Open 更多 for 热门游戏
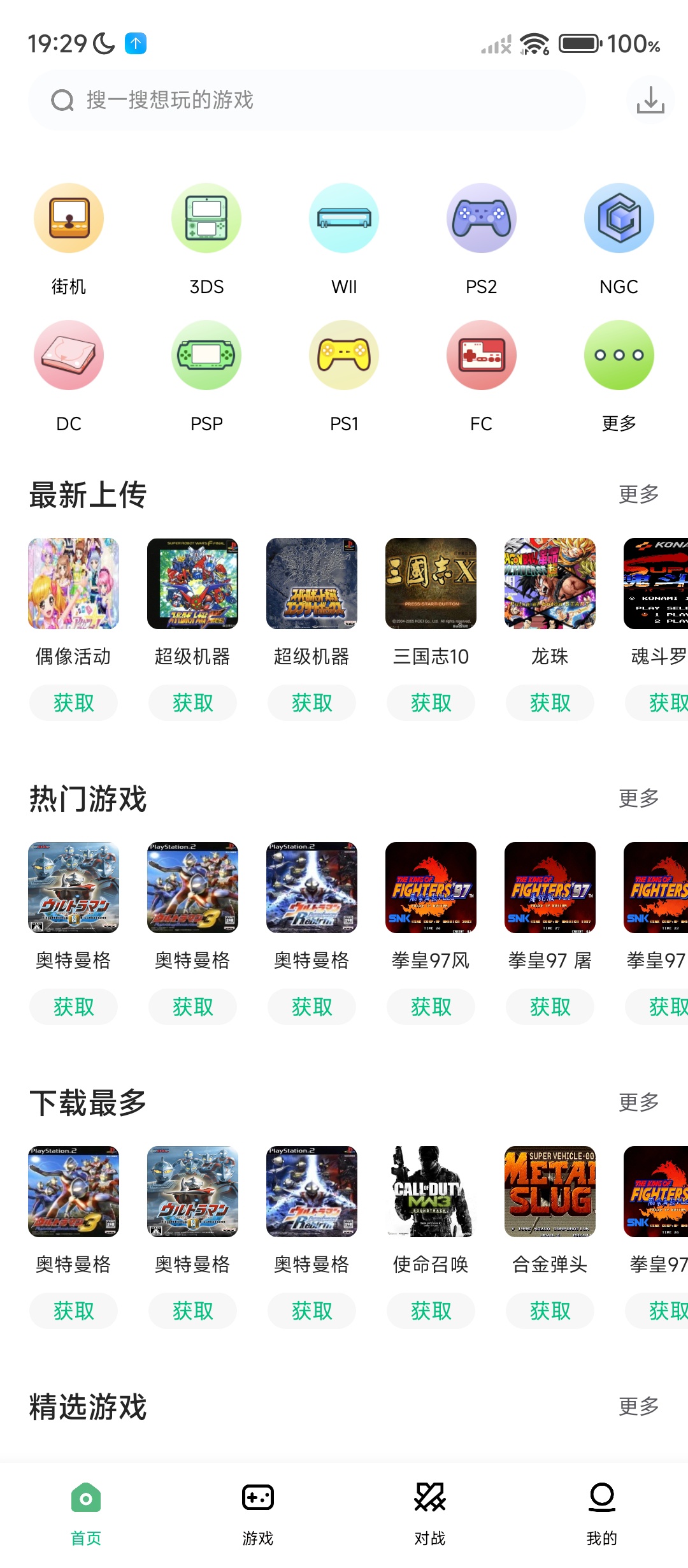Image resolution: width=688 pixels, height=1568 pixels. (x=638, y=798)
